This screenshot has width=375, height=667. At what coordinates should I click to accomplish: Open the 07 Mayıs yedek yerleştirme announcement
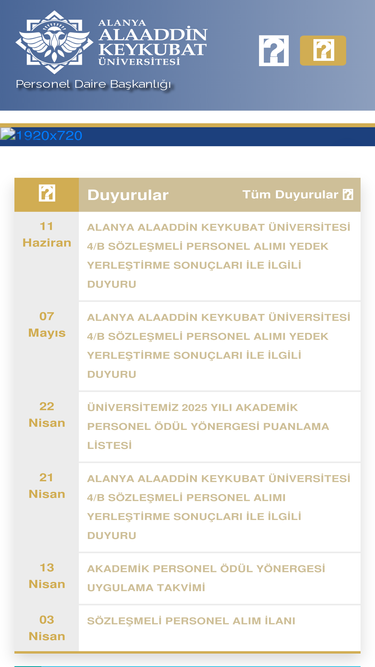[x=219, y=346]
